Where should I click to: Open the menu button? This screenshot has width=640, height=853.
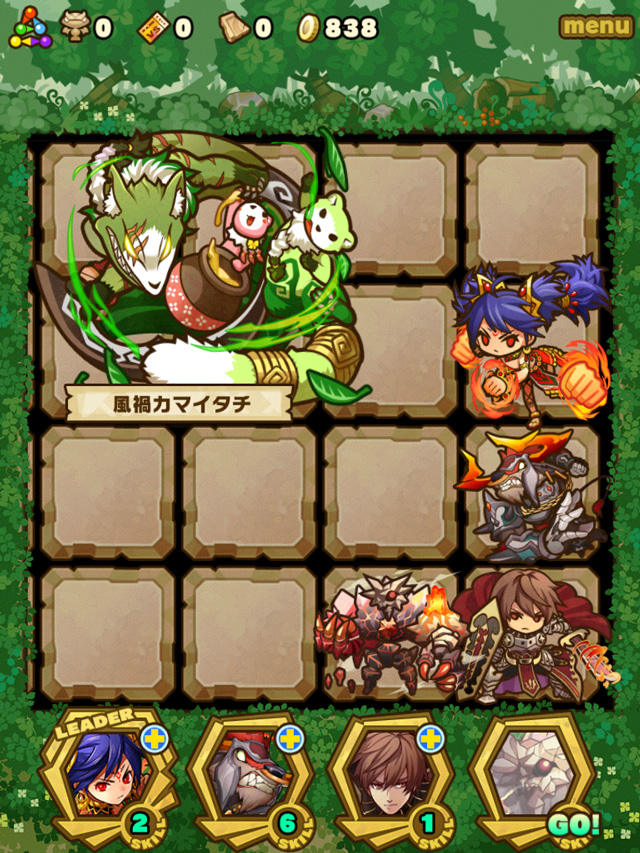click(597, 26)
